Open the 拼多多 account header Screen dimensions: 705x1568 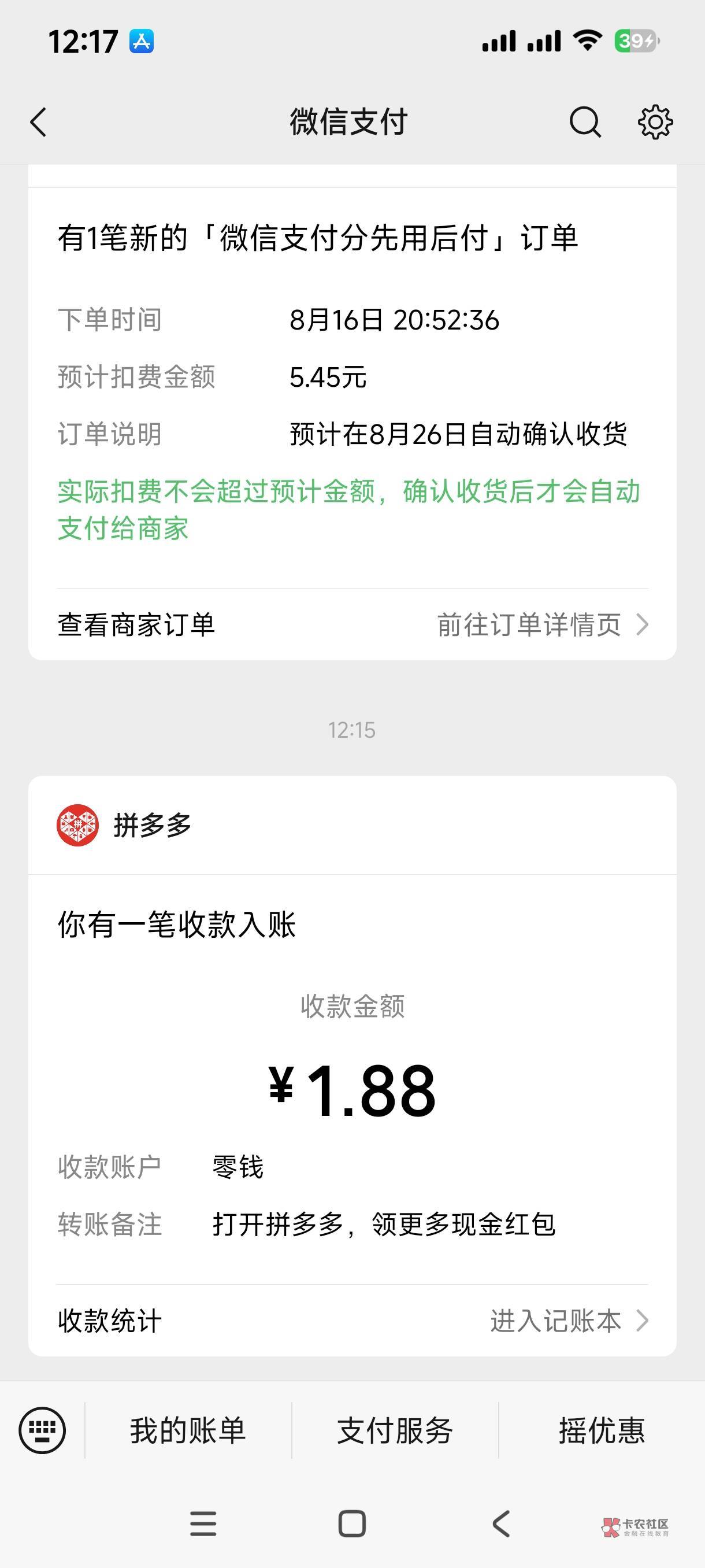[352, 826]
